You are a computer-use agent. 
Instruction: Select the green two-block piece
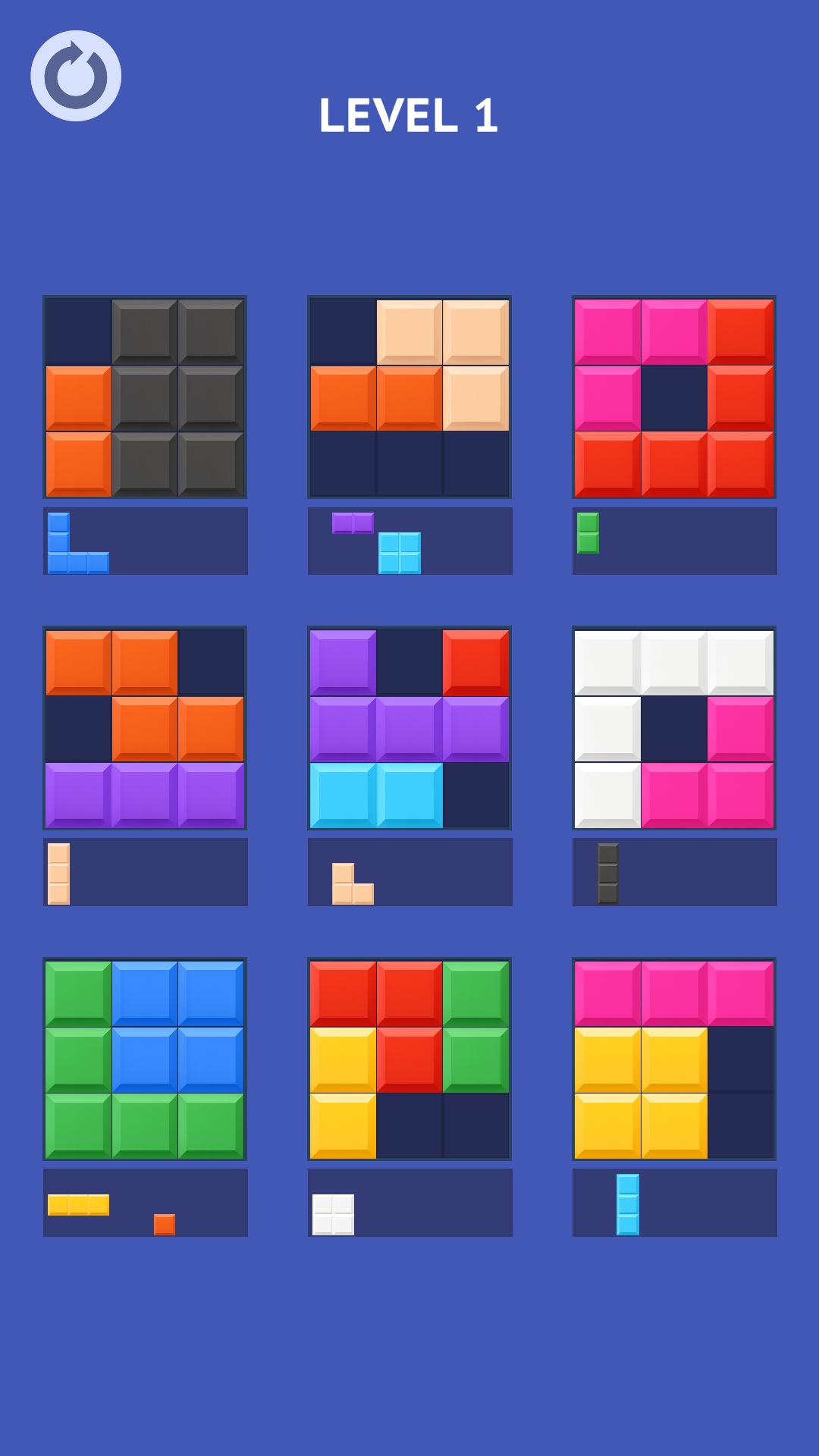588,533
